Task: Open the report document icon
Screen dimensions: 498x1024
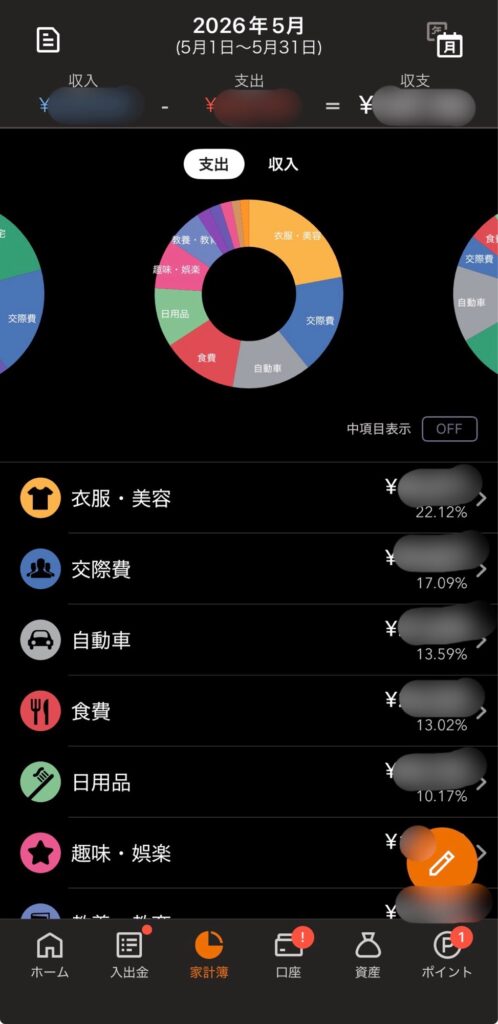Action: tap(48, 40)
